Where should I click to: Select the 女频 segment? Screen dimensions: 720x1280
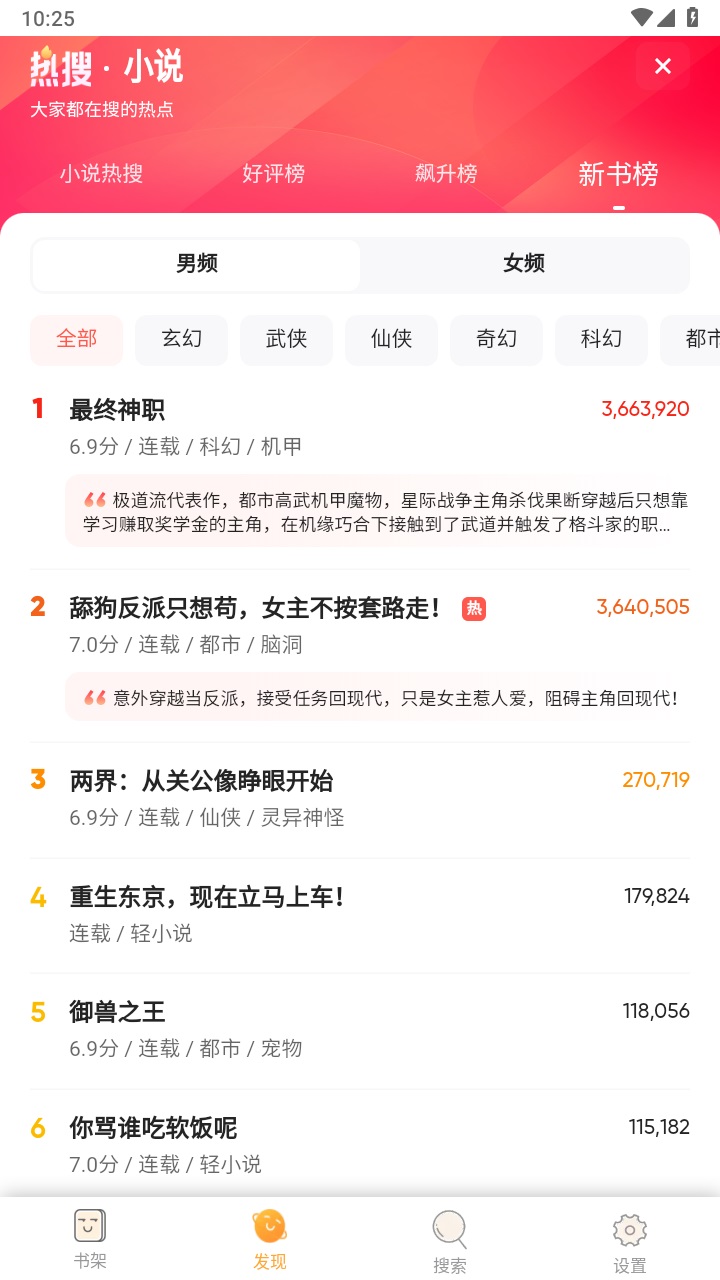click(x=524, y=264)
